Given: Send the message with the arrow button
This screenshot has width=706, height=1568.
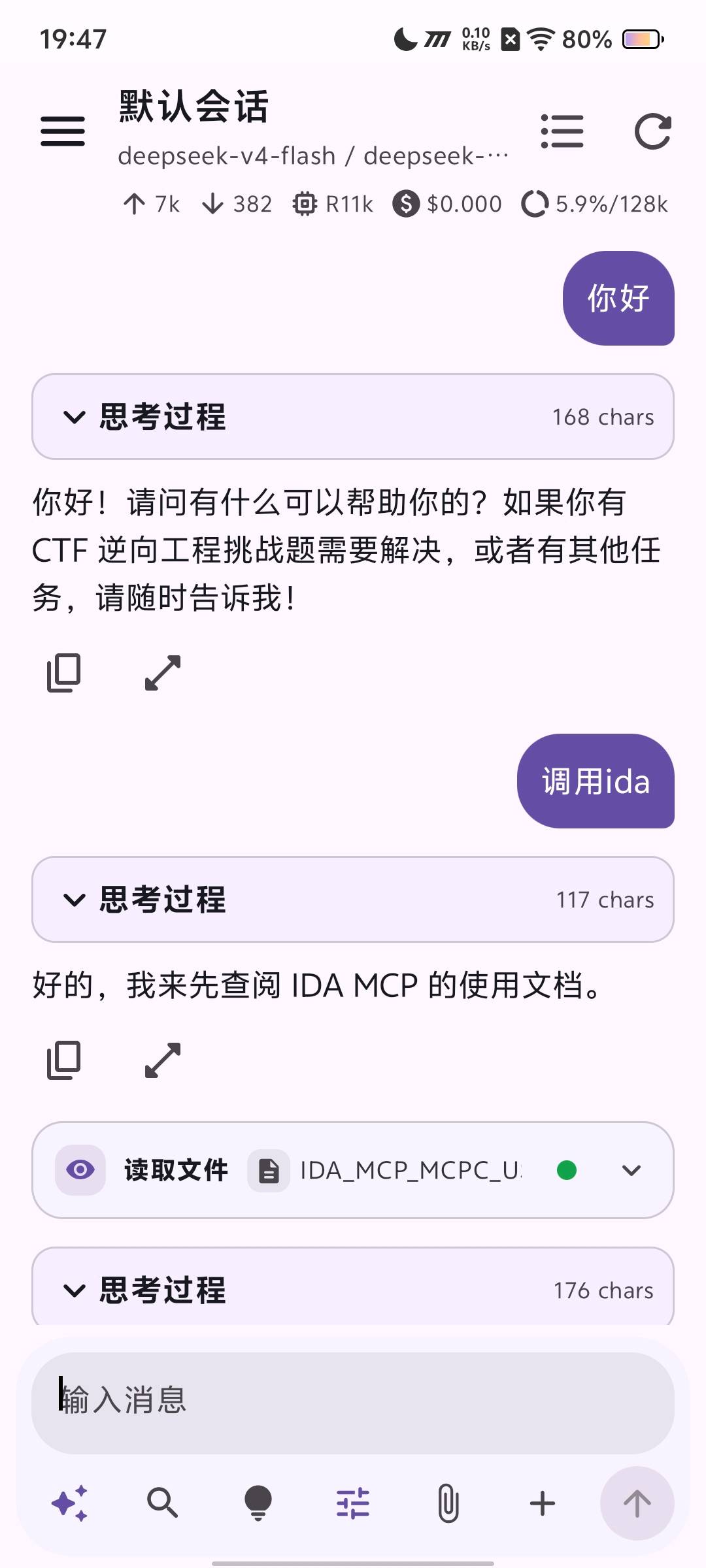Looking at the screenshot, I should click(x=637, y=1503).
